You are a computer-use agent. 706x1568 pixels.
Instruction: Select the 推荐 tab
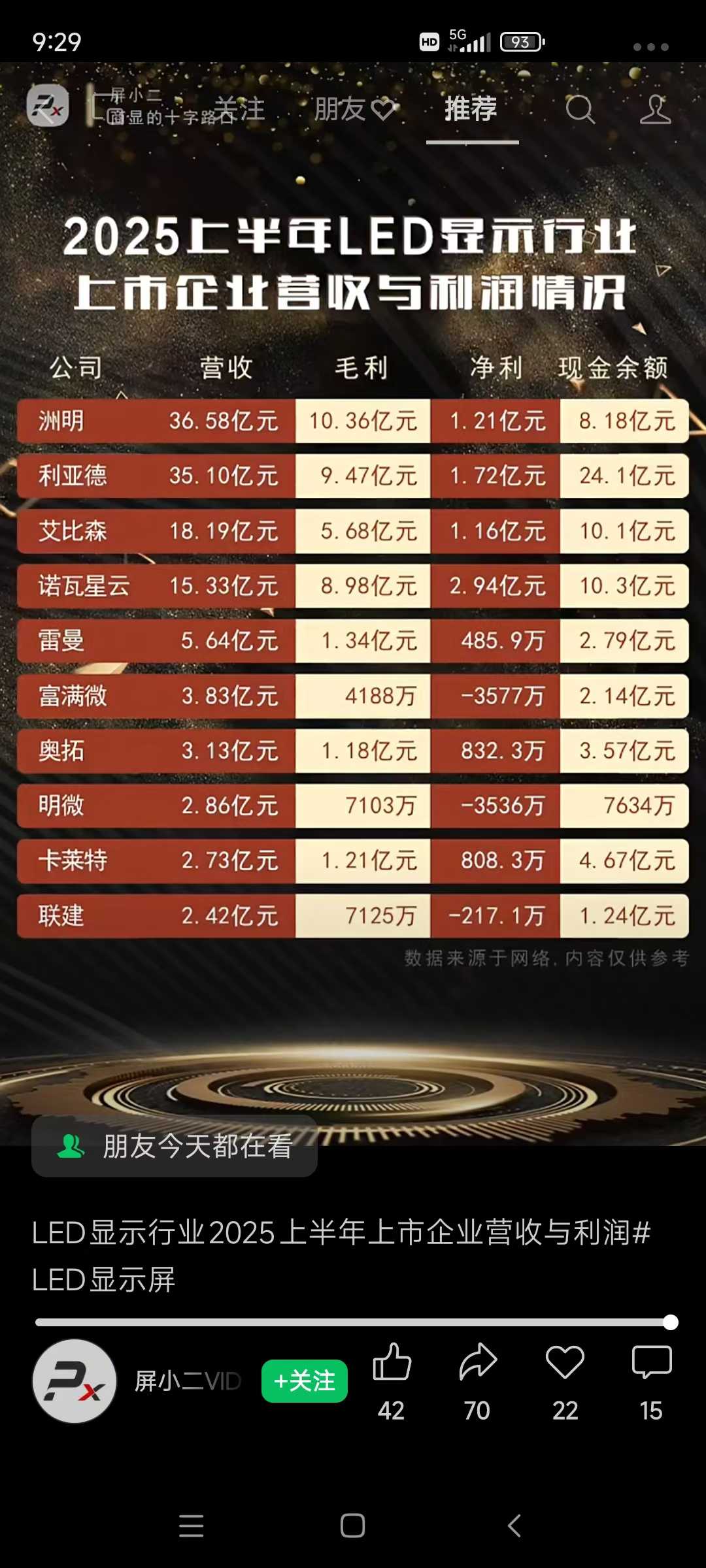pyautogui.click(x=471, y=110)
